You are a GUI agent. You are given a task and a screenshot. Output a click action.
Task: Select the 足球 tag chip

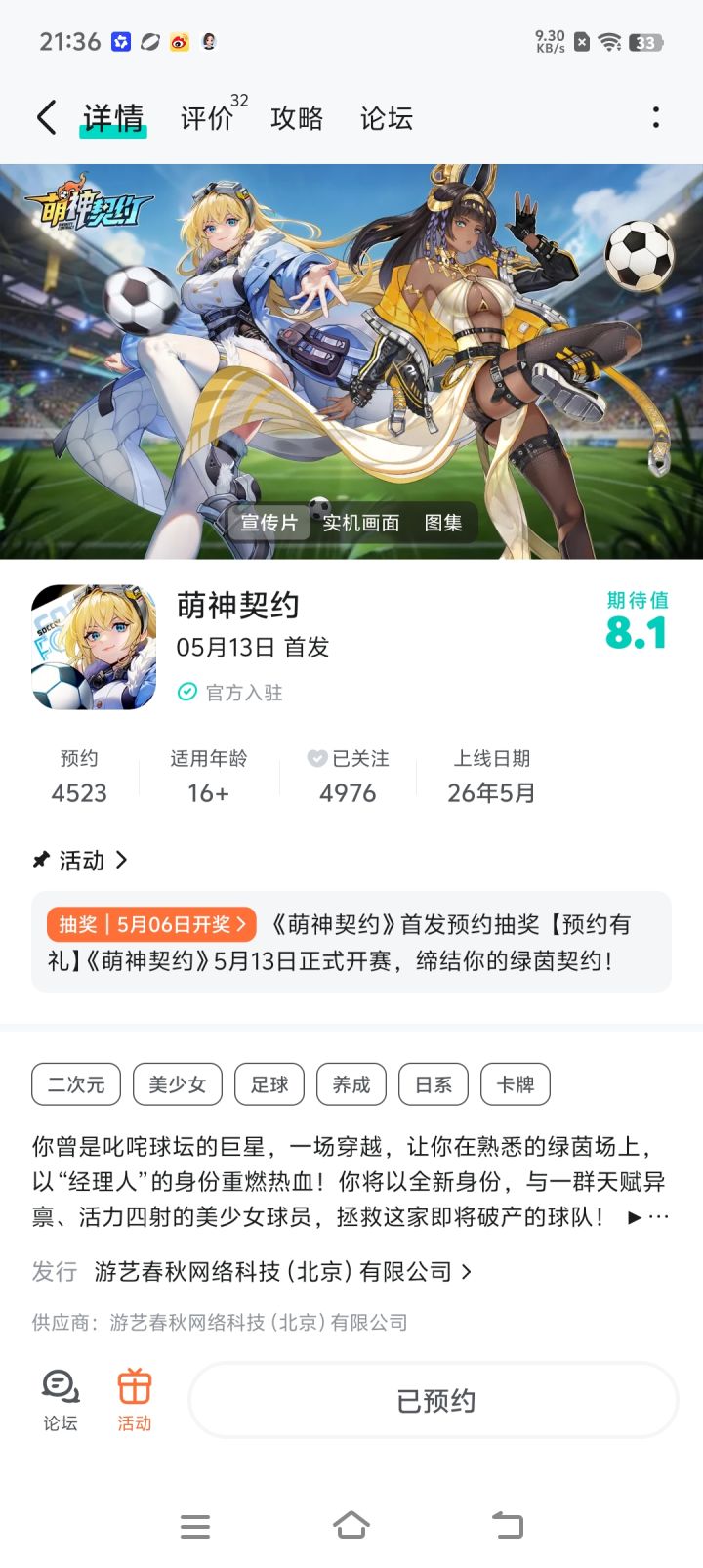click(x=269, y=1084)
